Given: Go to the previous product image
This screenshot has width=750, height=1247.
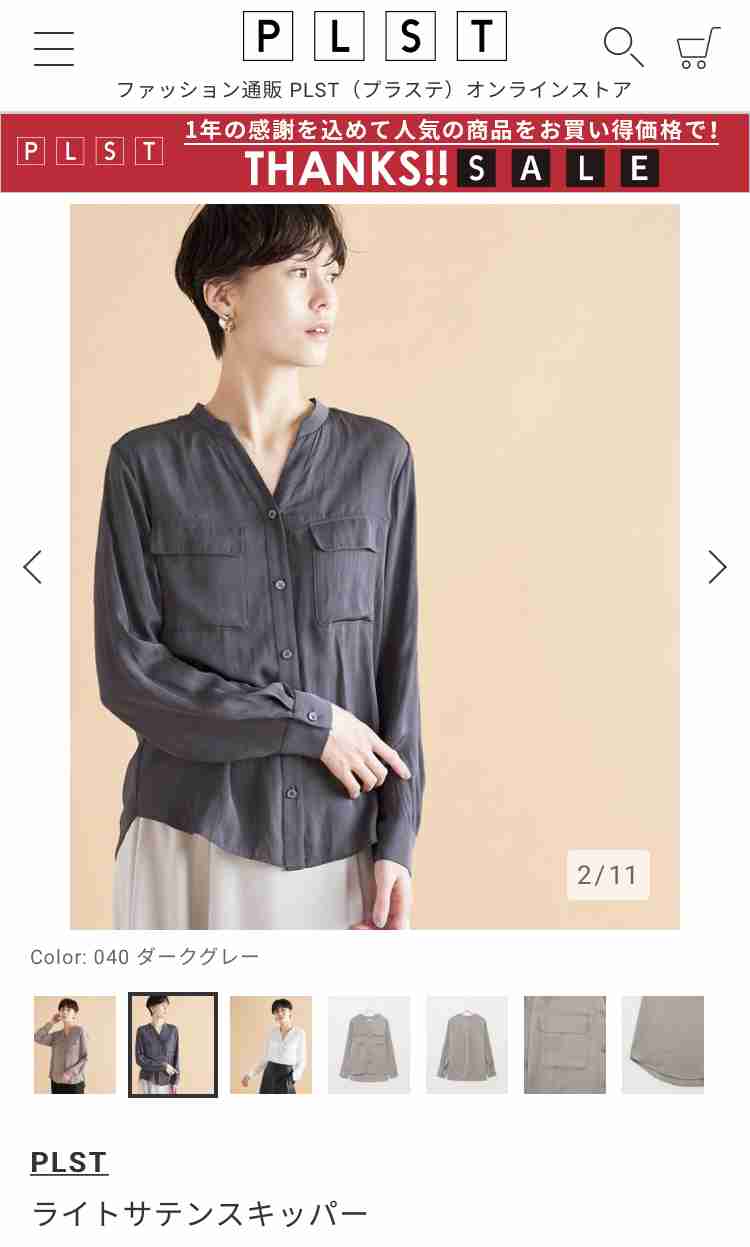Looking at the screenshot, I should click(33, 567).
